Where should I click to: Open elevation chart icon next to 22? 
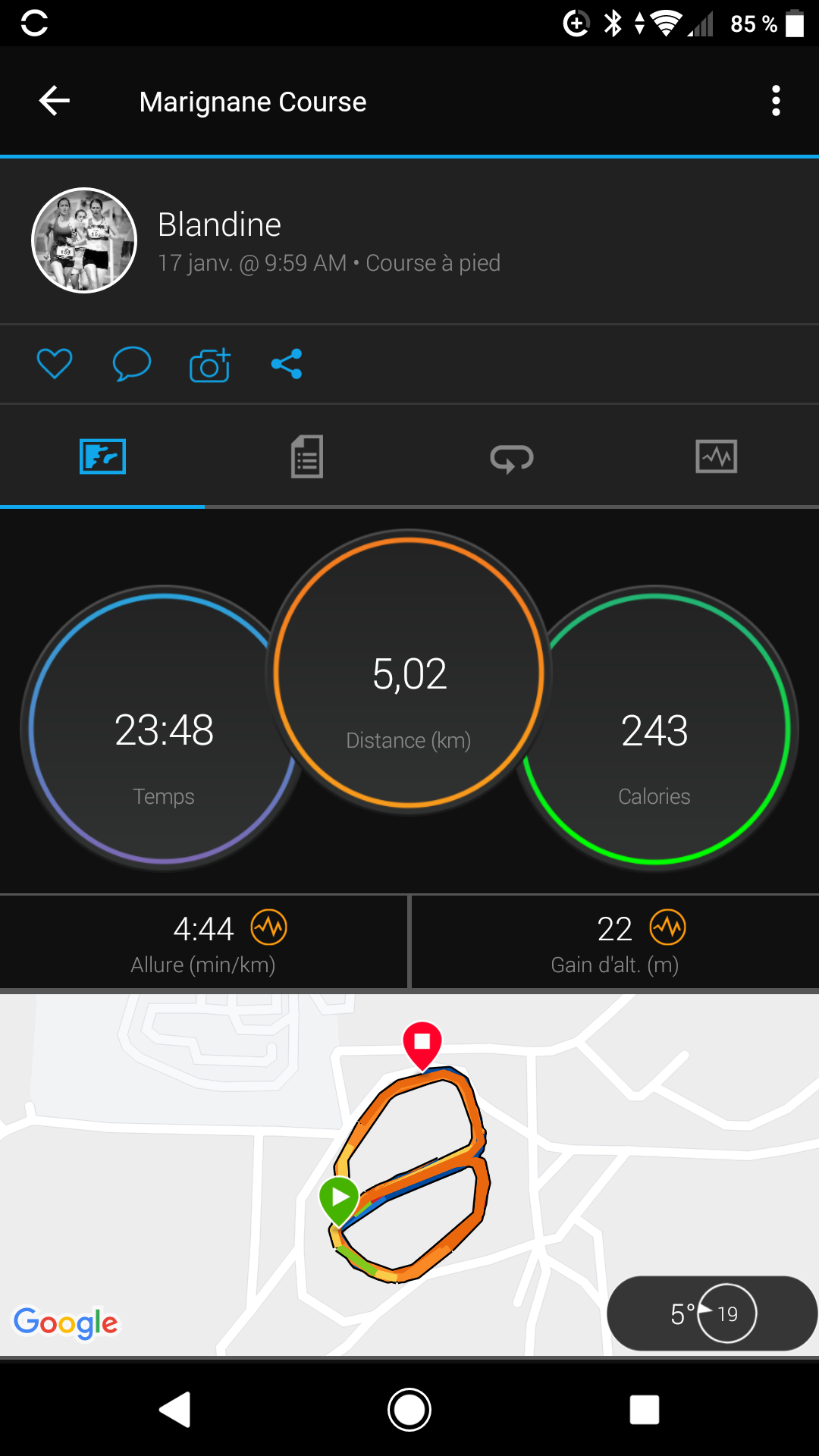[x=668, y=927]
